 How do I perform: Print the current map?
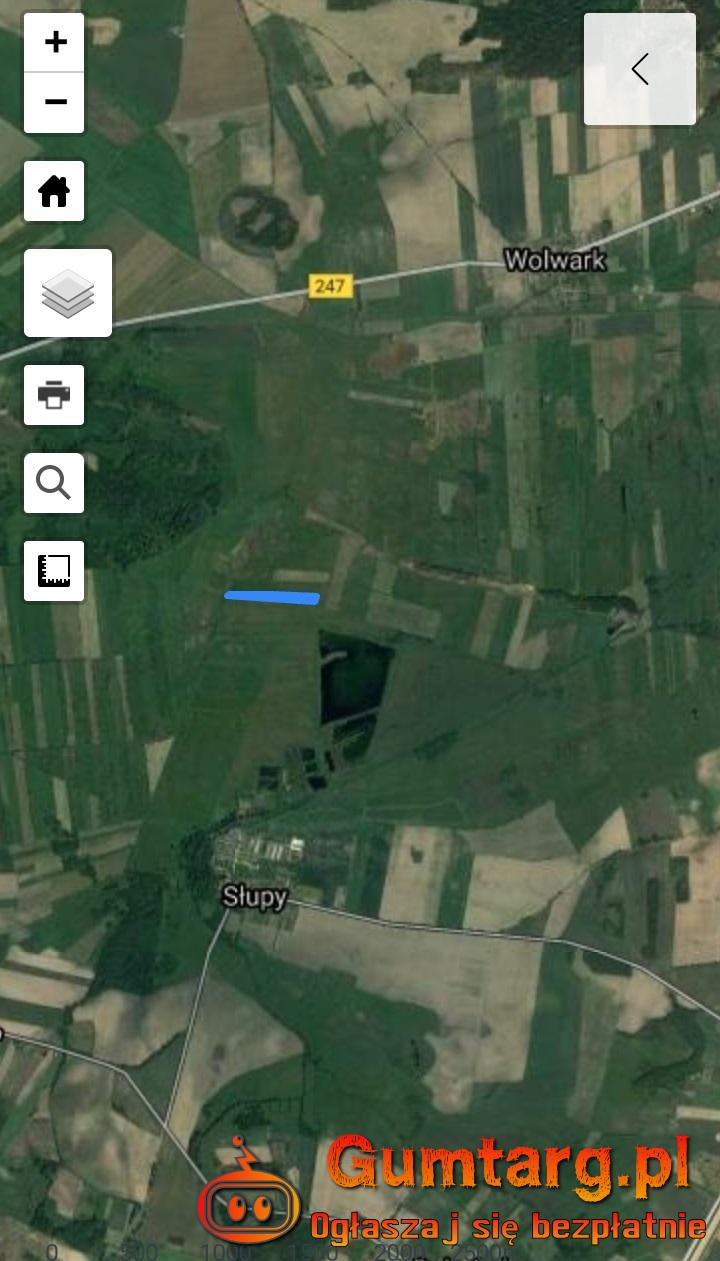click(54, 395)
